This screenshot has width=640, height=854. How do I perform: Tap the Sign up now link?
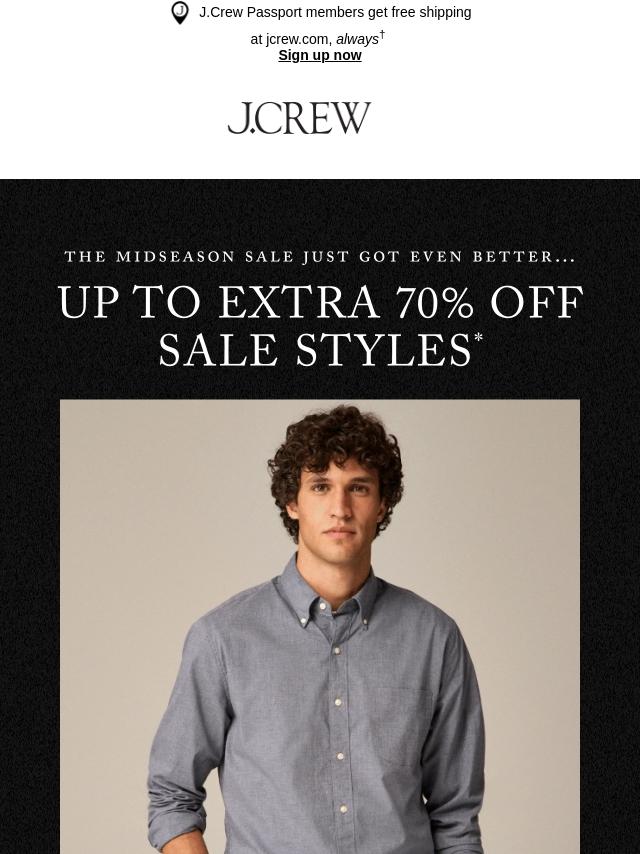[320, 56]
